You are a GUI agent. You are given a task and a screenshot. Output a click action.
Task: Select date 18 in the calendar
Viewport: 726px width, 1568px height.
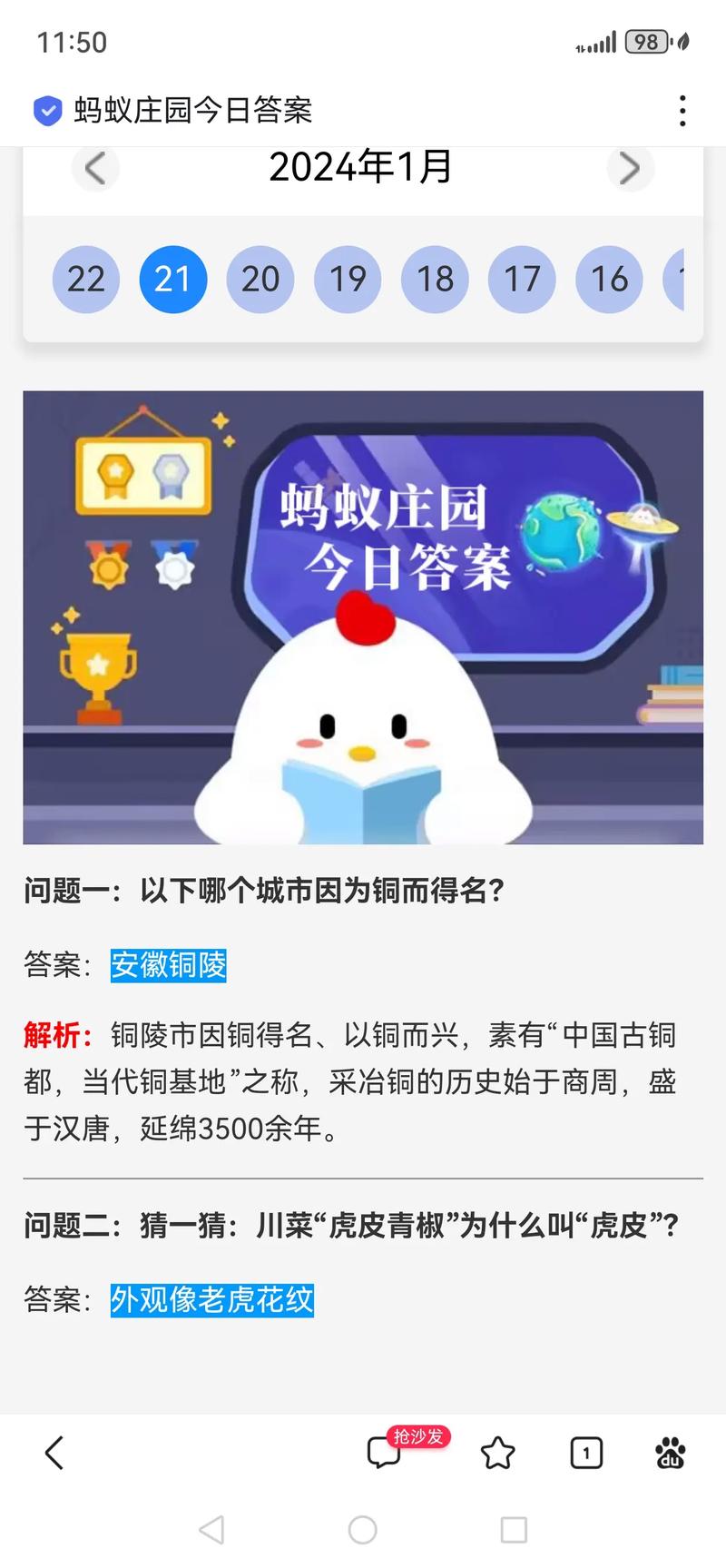coord(435,280)
